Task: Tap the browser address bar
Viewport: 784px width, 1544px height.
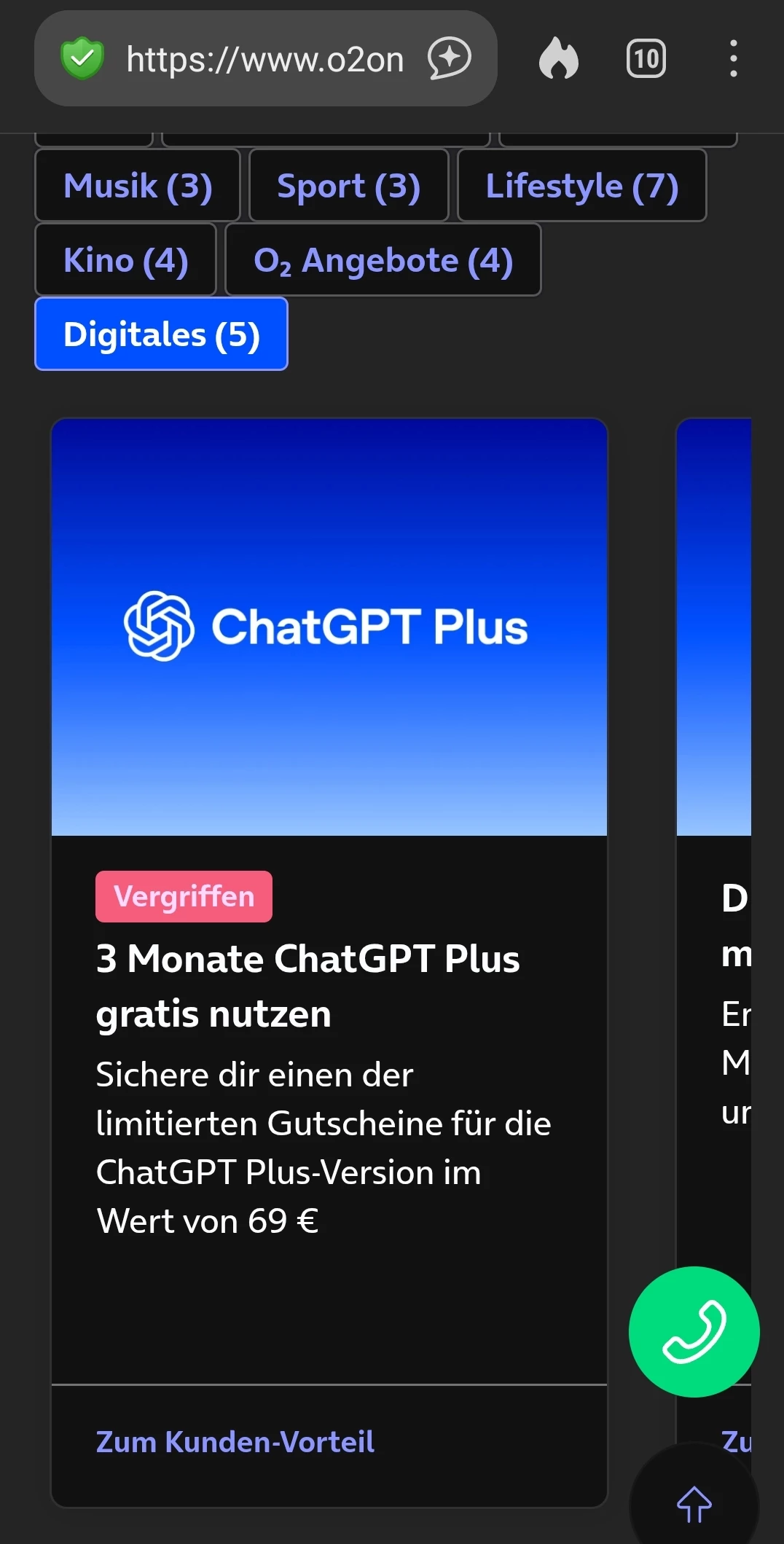Action: (x=264, y=59)
